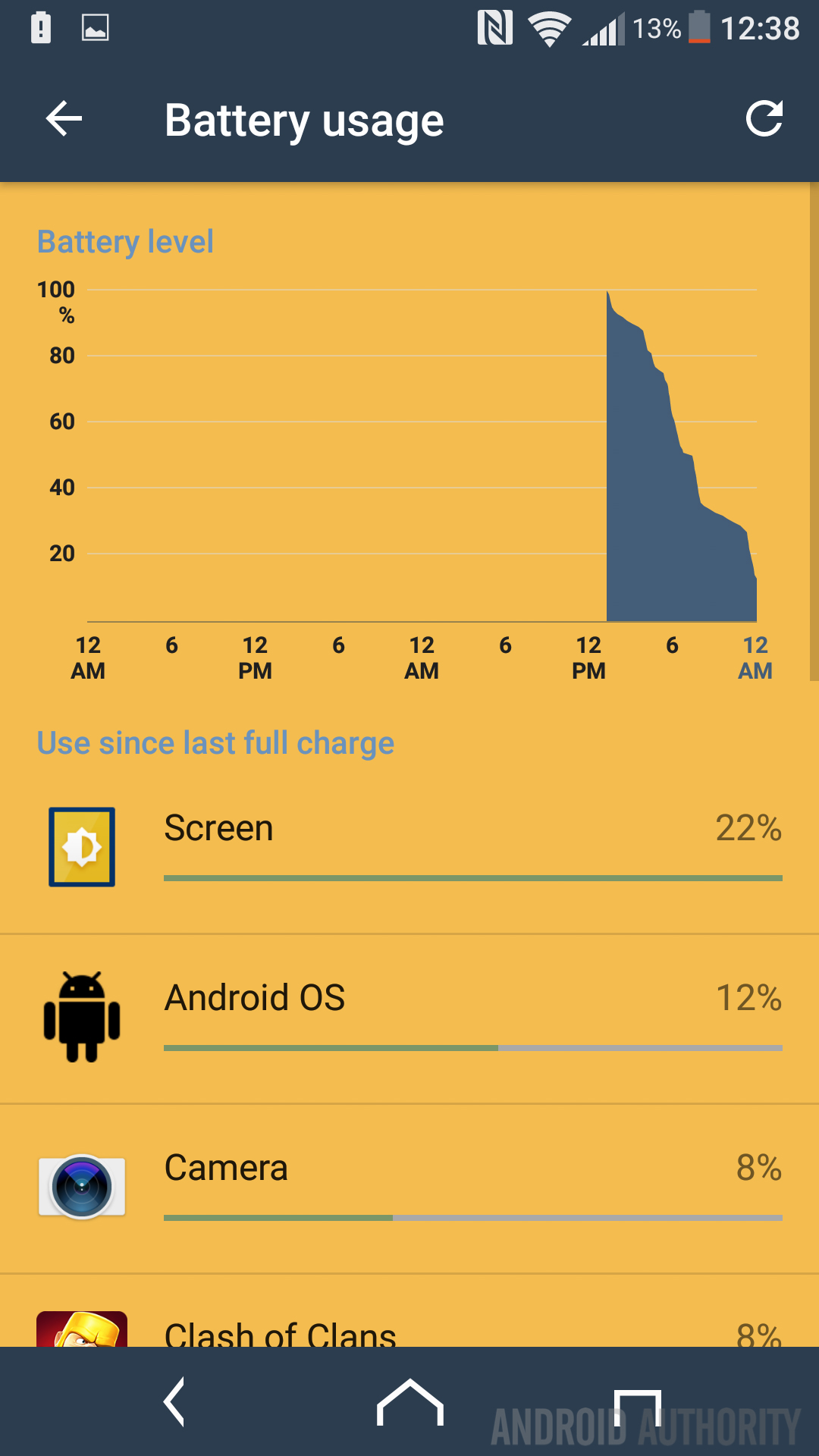Viewport: 819px width, 1456px height.
Task: Open Clash of Clans battery details
Action: click(409, 1311)
